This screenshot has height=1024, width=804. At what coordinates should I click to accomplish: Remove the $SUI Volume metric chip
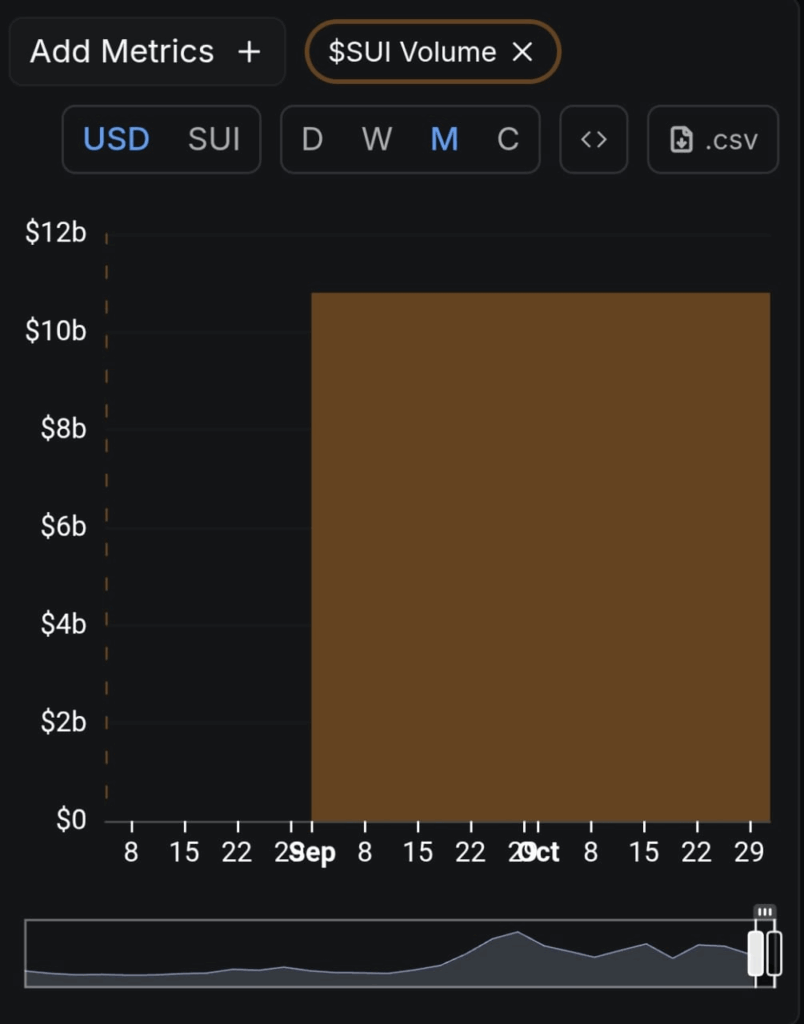tap(522, 53)
